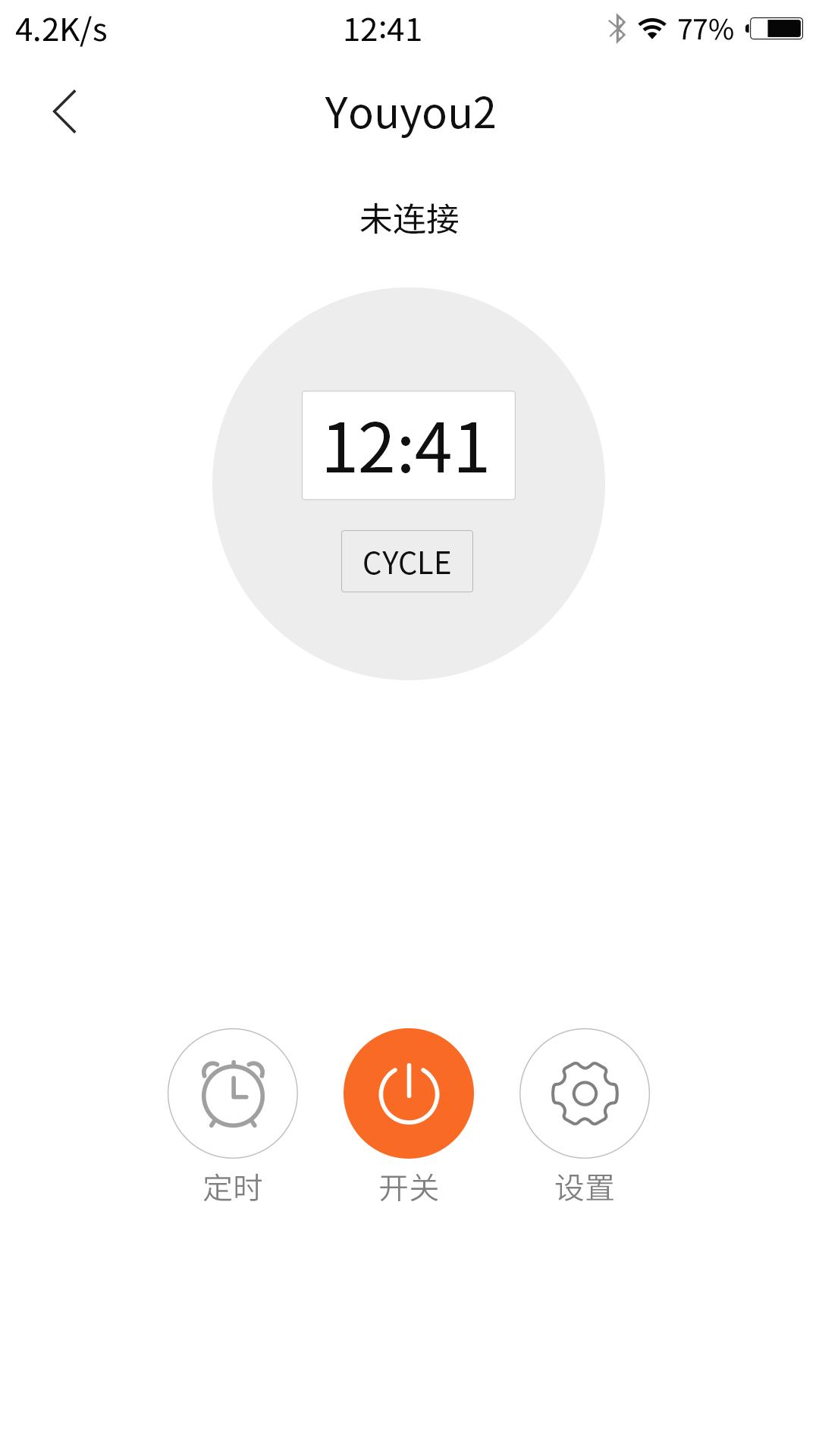The height and width of the screenshot is (1456, 819).
Task: Click the Bluetooth icon in status bar
Action: 616,29
